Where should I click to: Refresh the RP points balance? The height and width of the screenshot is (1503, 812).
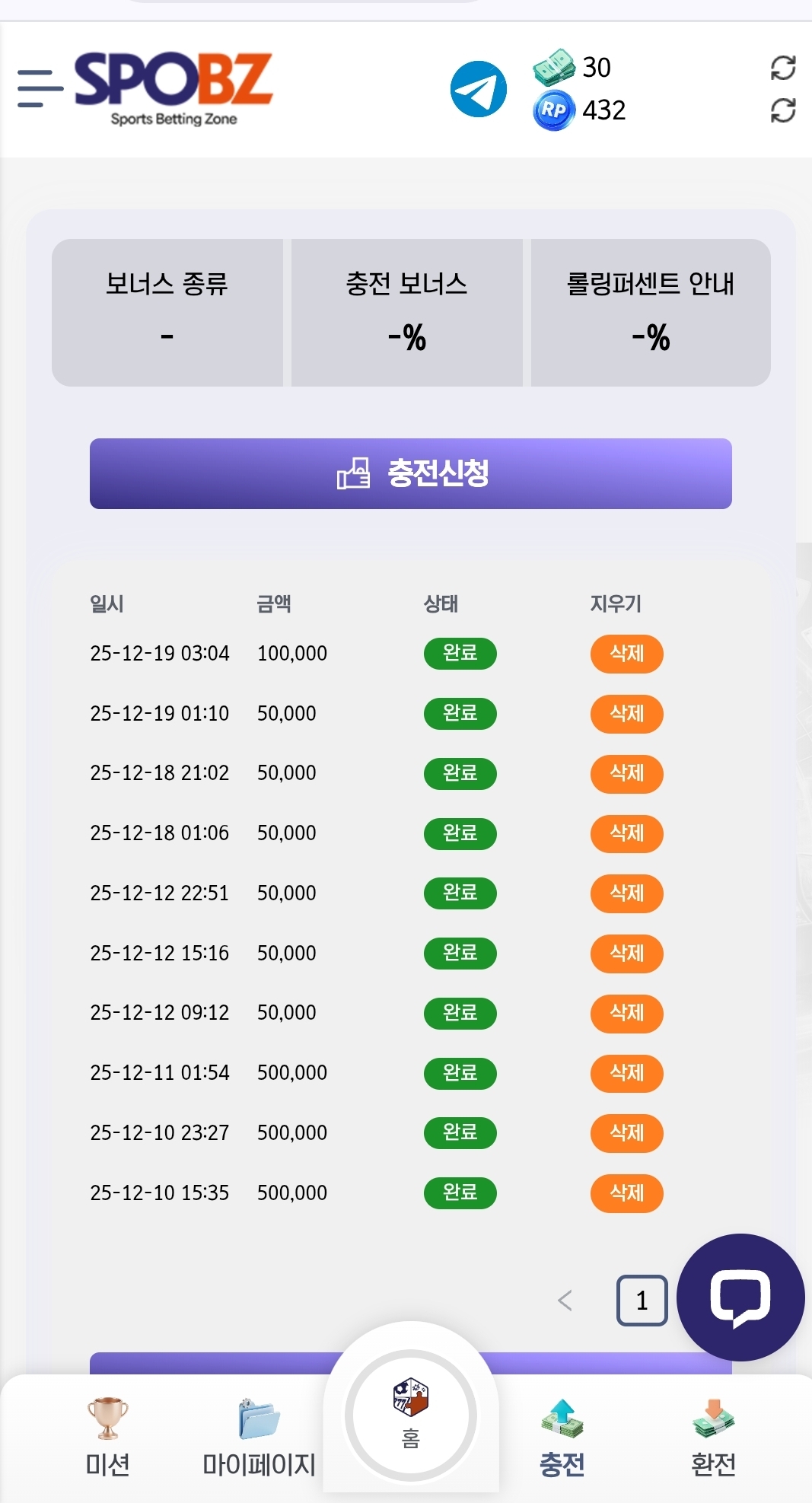[782, 111]
